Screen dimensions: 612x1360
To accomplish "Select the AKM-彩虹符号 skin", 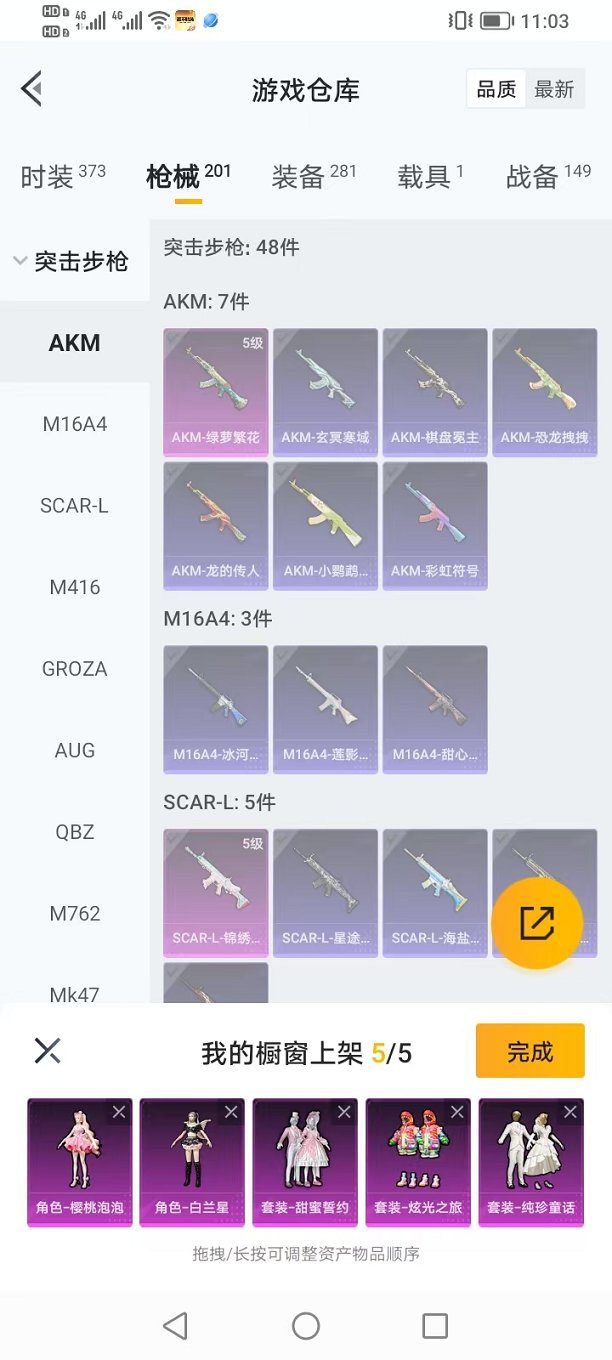I will (x=435, y=524).
